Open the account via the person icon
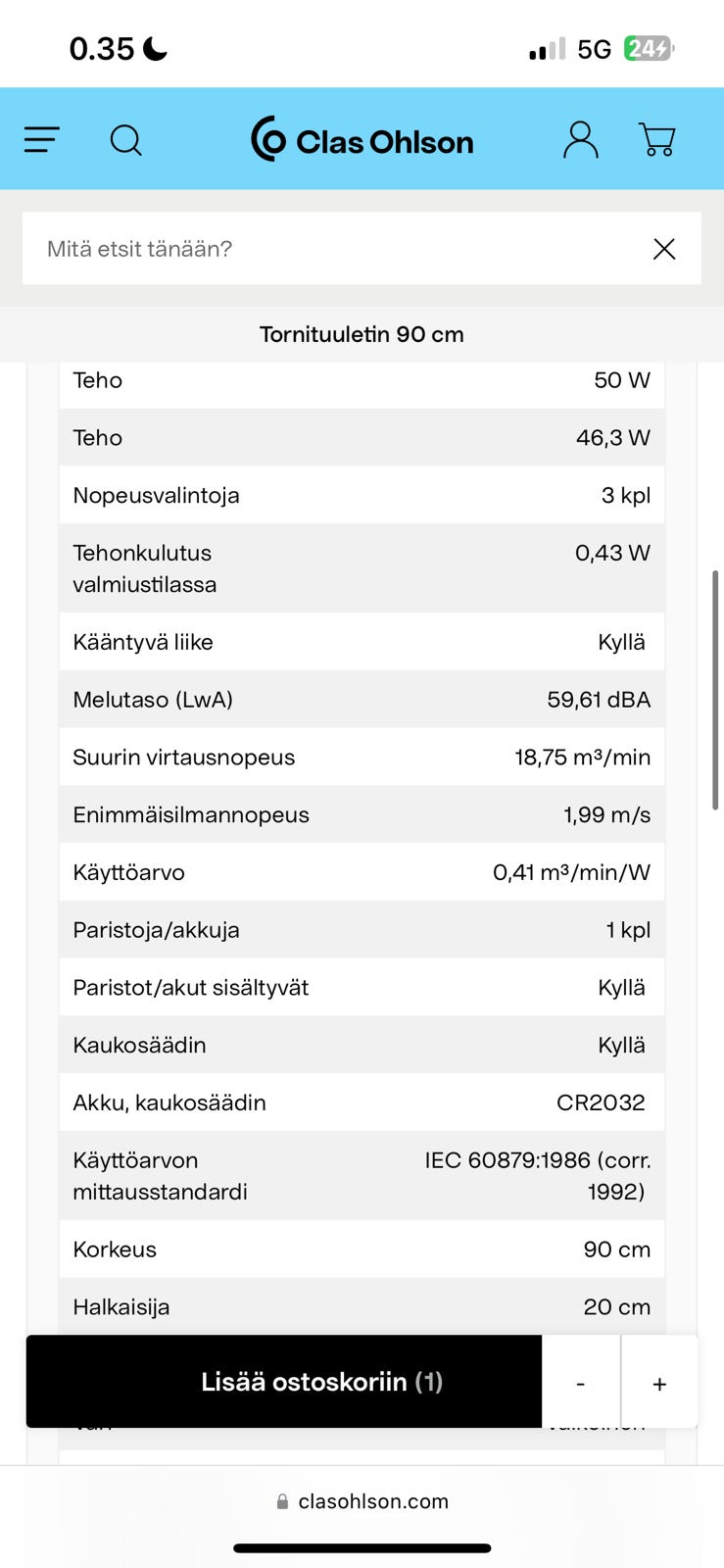The image size is (724, 1568). (581, 139)
